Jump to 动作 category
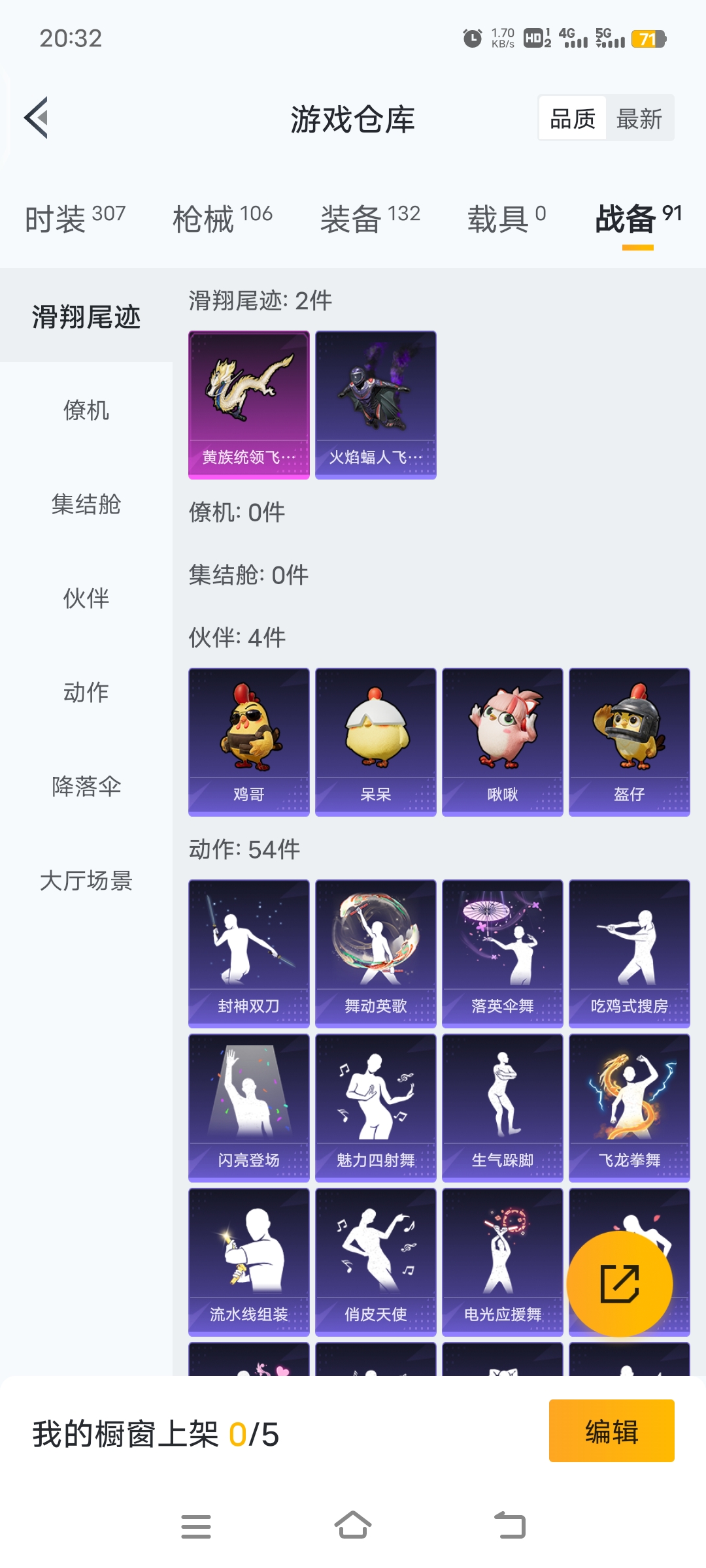Image resolution: width=706 pixels, height=1568 pixels. click(x=86, y=693)
